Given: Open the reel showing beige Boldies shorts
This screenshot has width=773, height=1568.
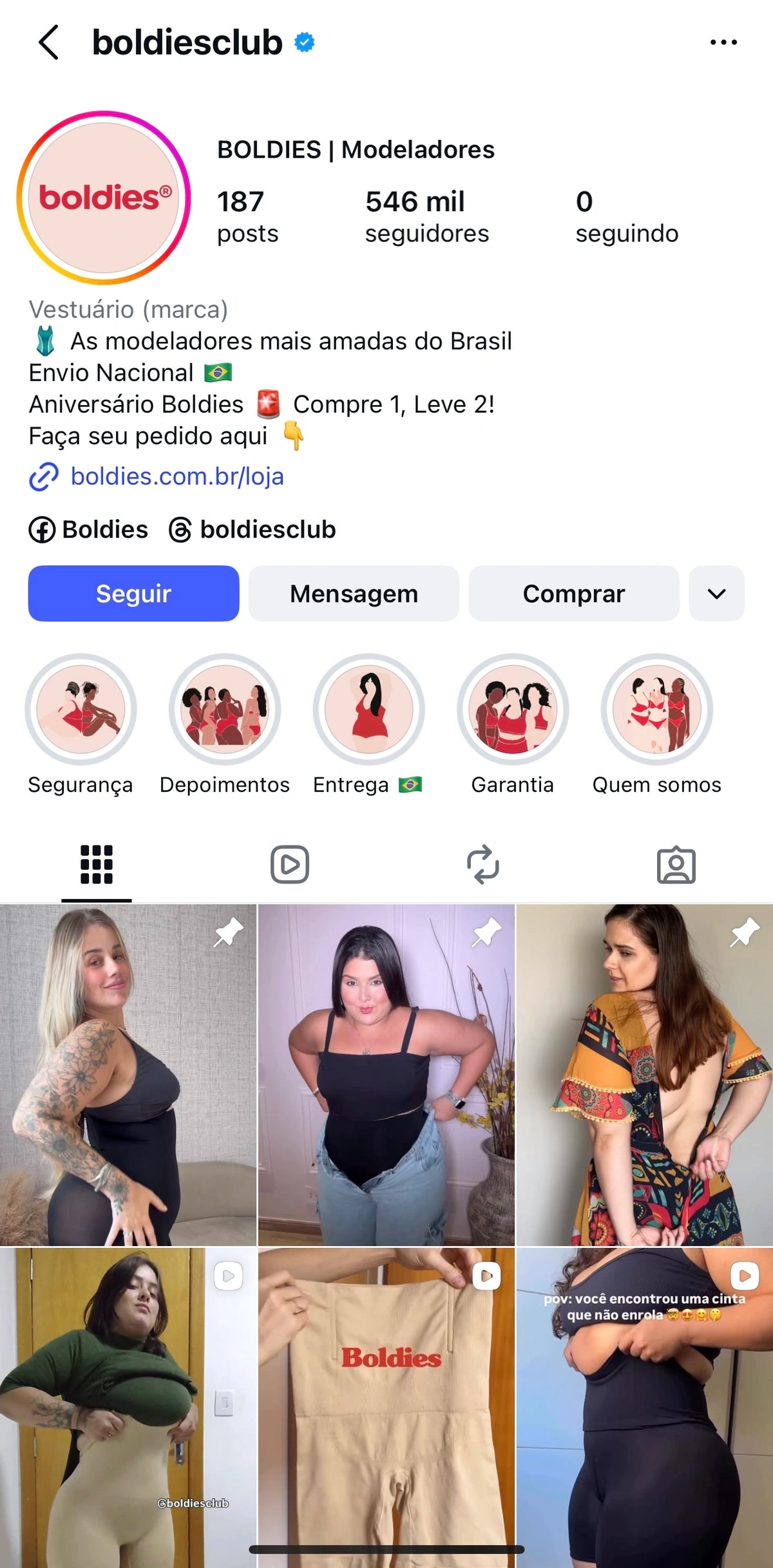Looking at the screenshot, I should tap(386, 1404).
